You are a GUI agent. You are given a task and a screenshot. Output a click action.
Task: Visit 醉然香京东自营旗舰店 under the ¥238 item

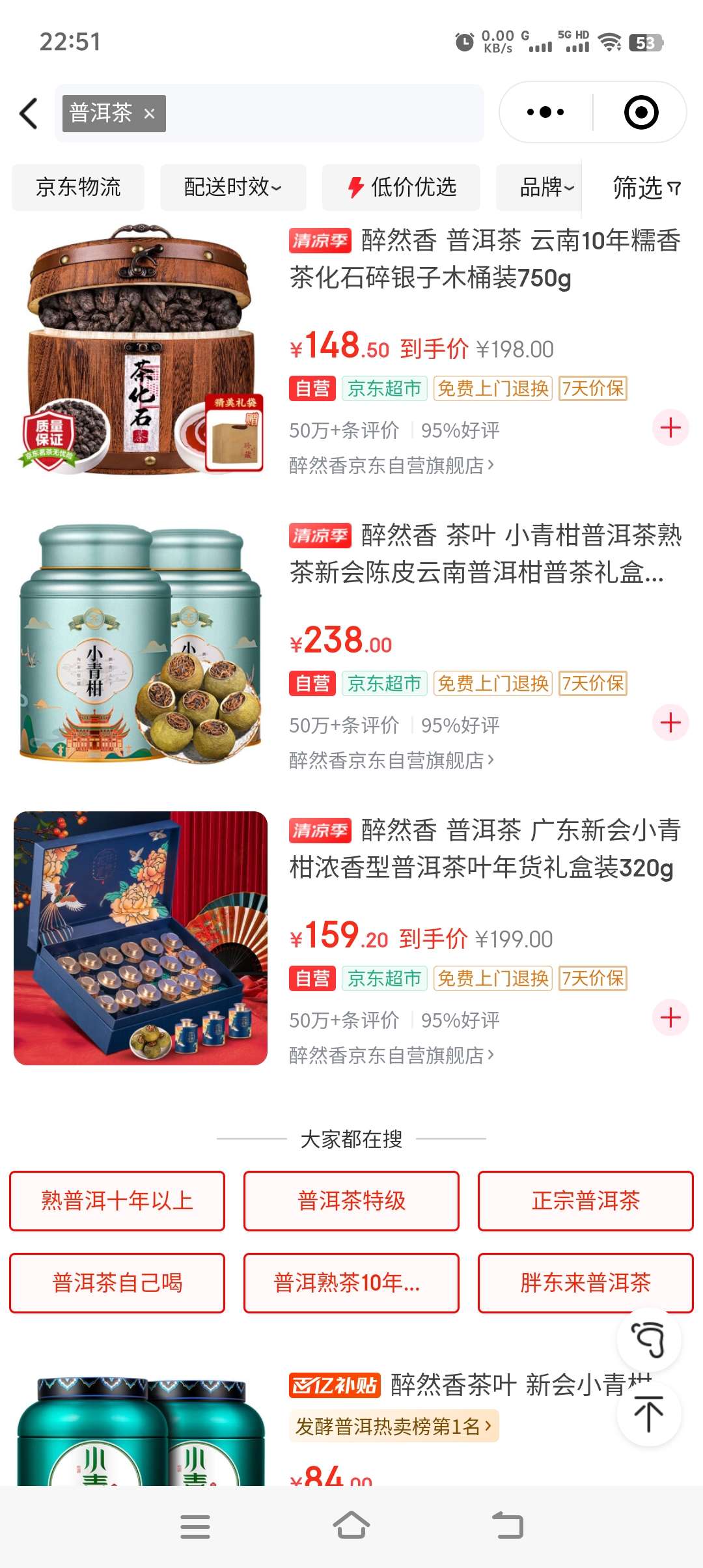pos(391,761)
